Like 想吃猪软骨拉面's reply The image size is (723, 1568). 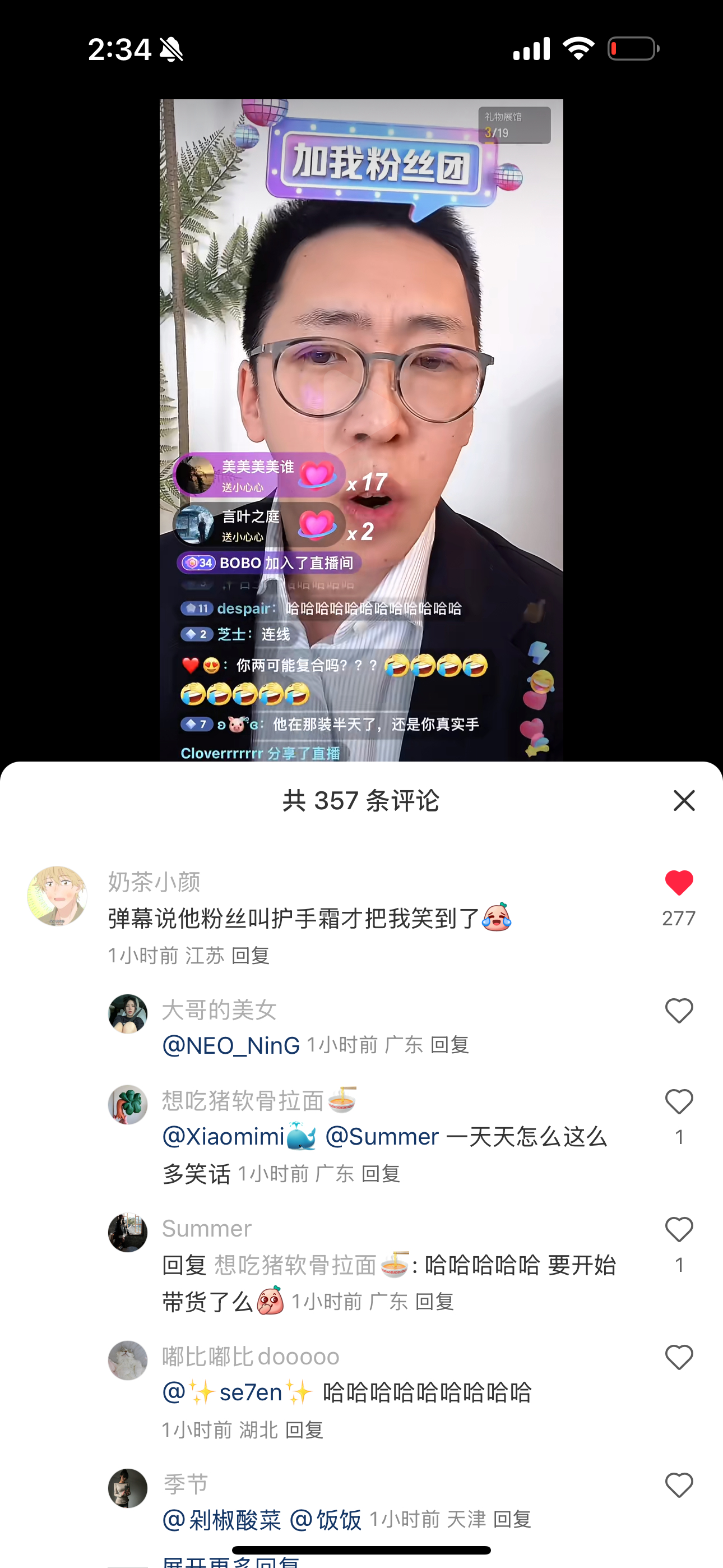point(679,1102)
